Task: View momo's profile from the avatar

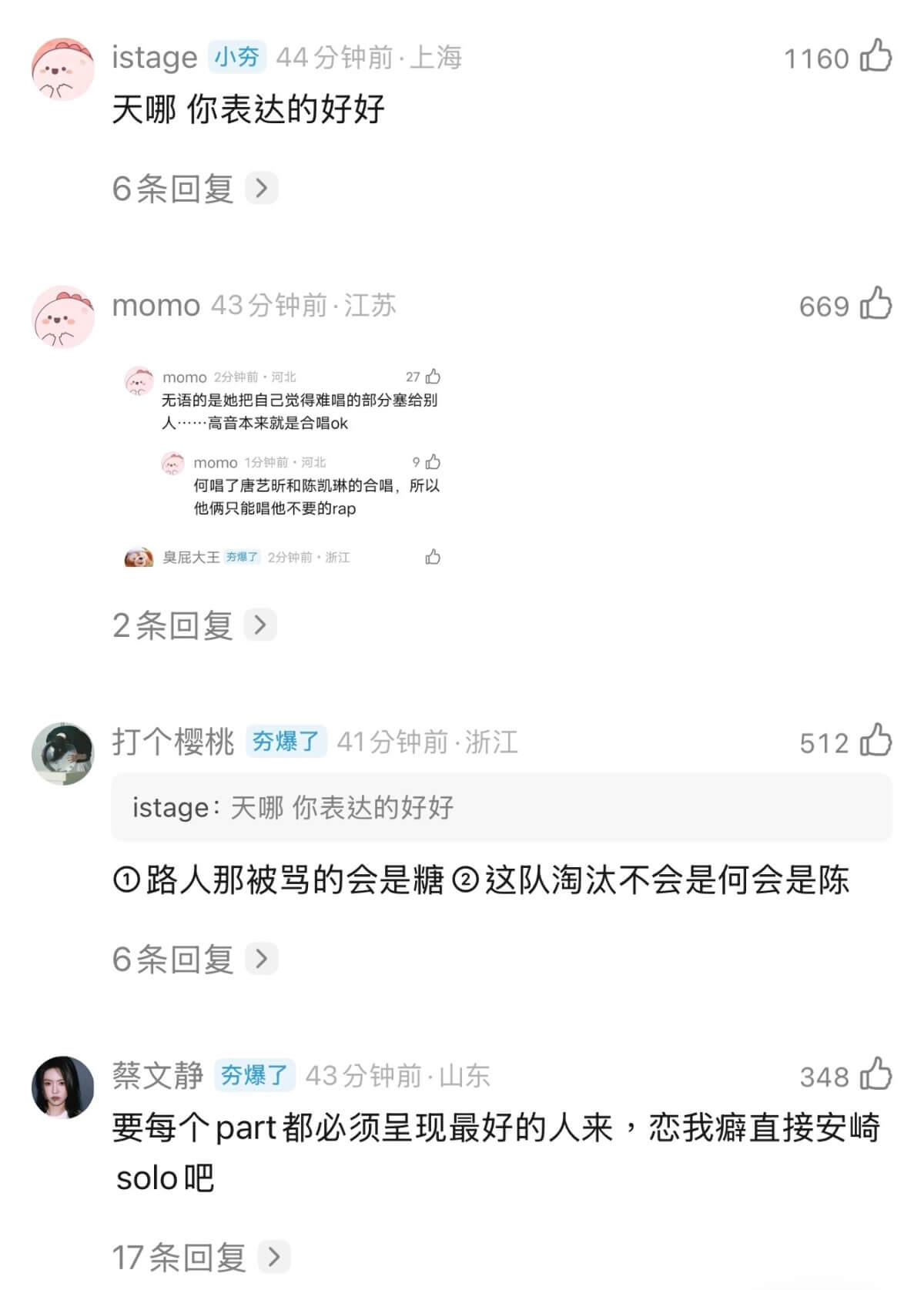Action: [62, 317]
